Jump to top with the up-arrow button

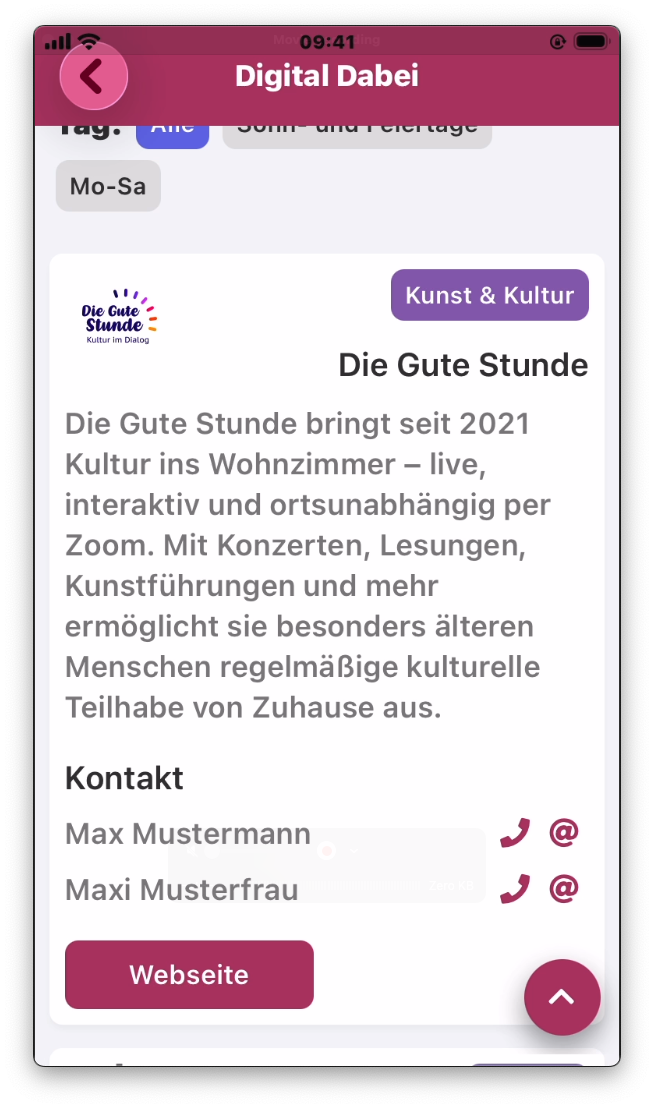[562, 997]
